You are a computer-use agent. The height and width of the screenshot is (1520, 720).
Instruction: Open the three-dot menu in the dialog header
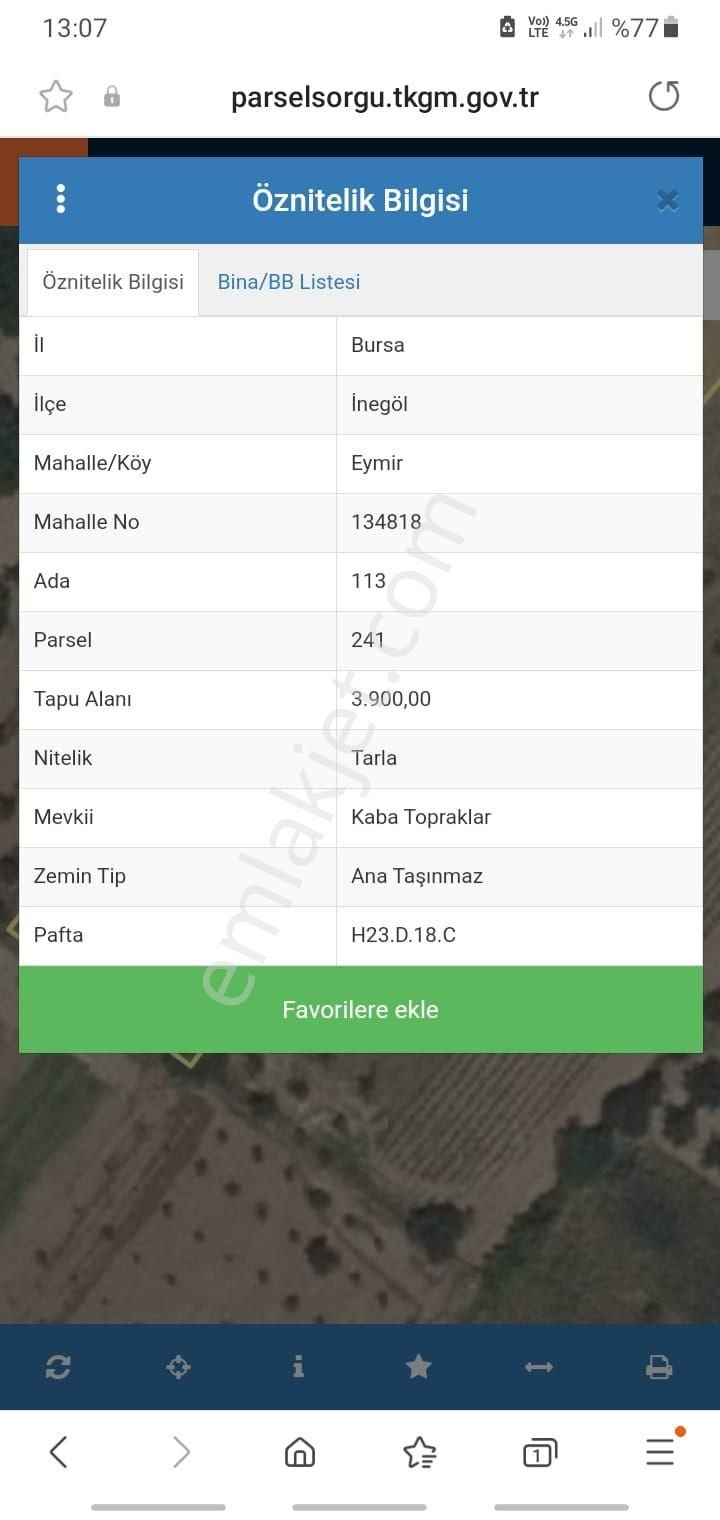tap(61, 199)
